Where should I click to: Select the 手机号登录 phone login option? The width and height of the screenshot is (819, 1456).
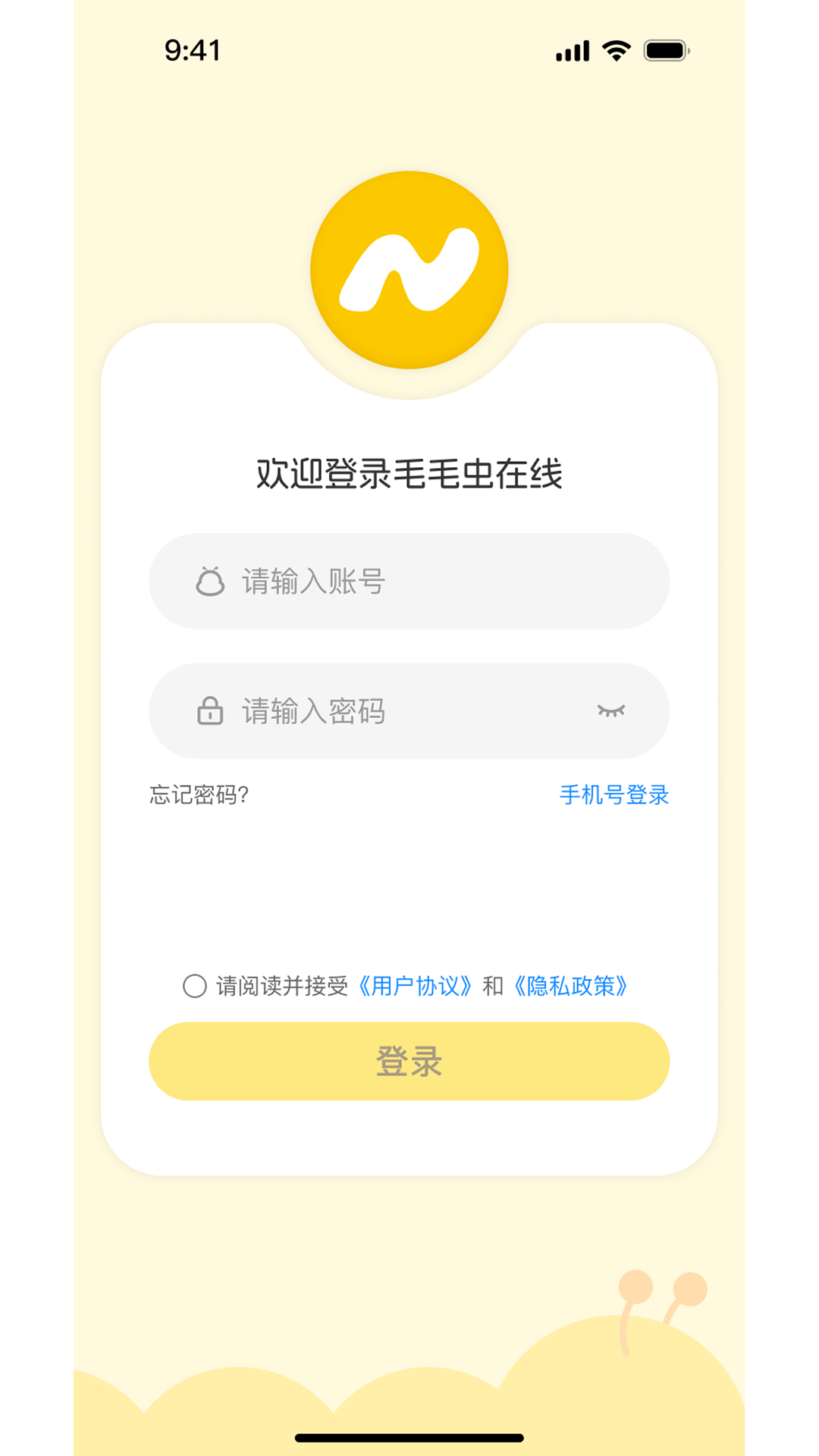click(x=614, y=795)
